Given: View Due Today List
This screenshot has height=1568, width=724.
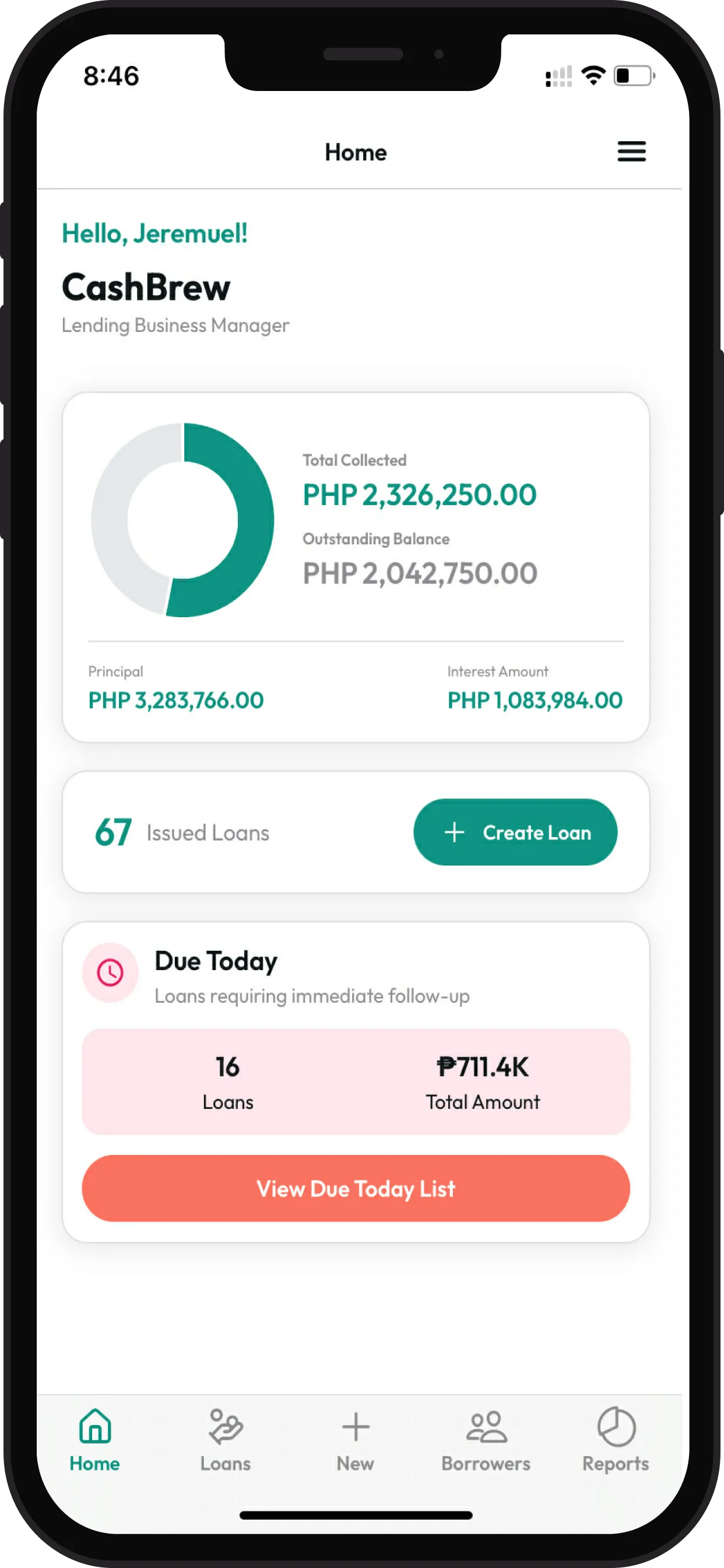Looking at the screenshot, I should pyautogui.click(x=356, y=1188).
